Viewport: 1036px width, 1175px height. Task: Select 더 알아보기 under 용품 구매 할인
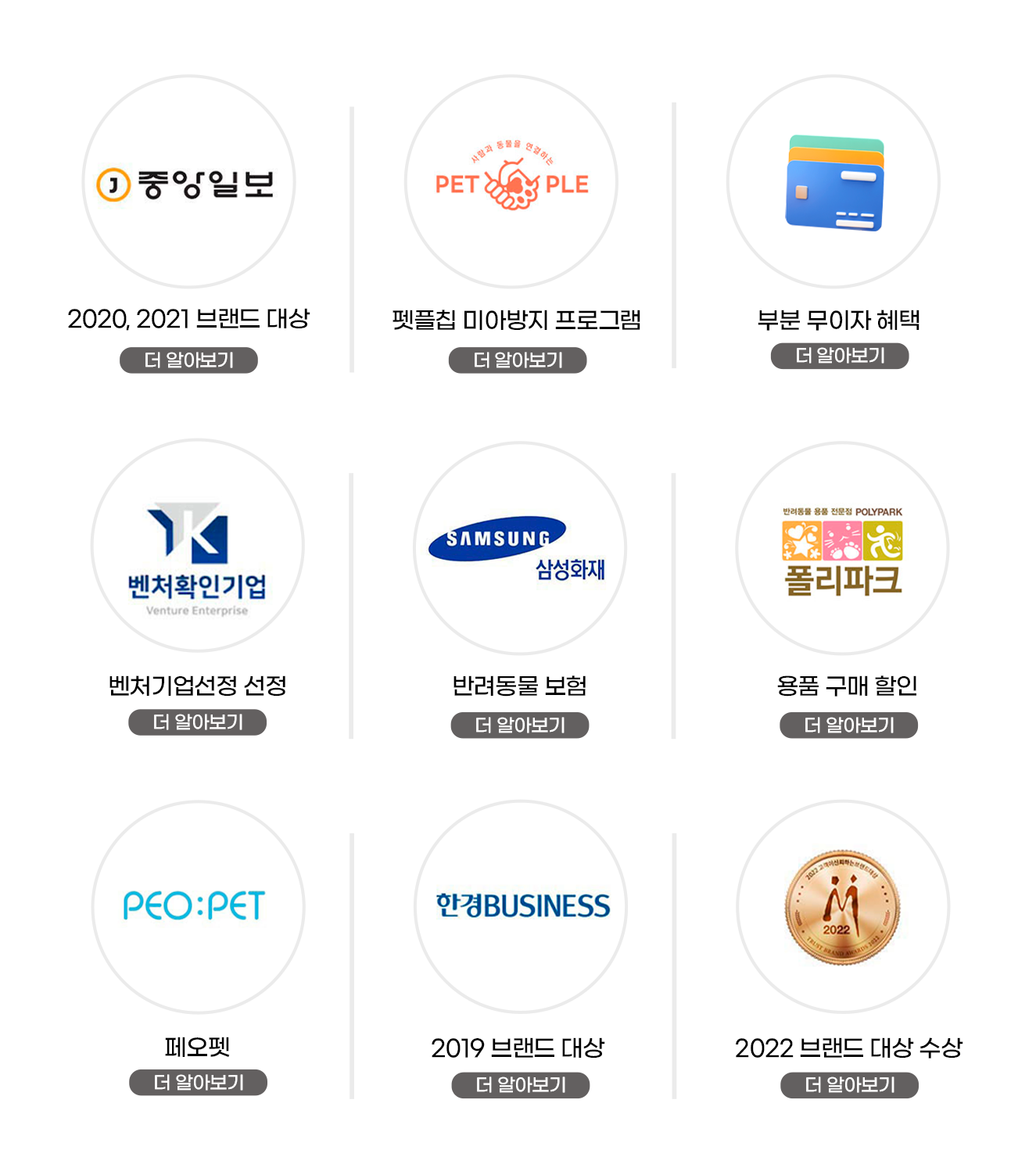[x=849, y=725]
